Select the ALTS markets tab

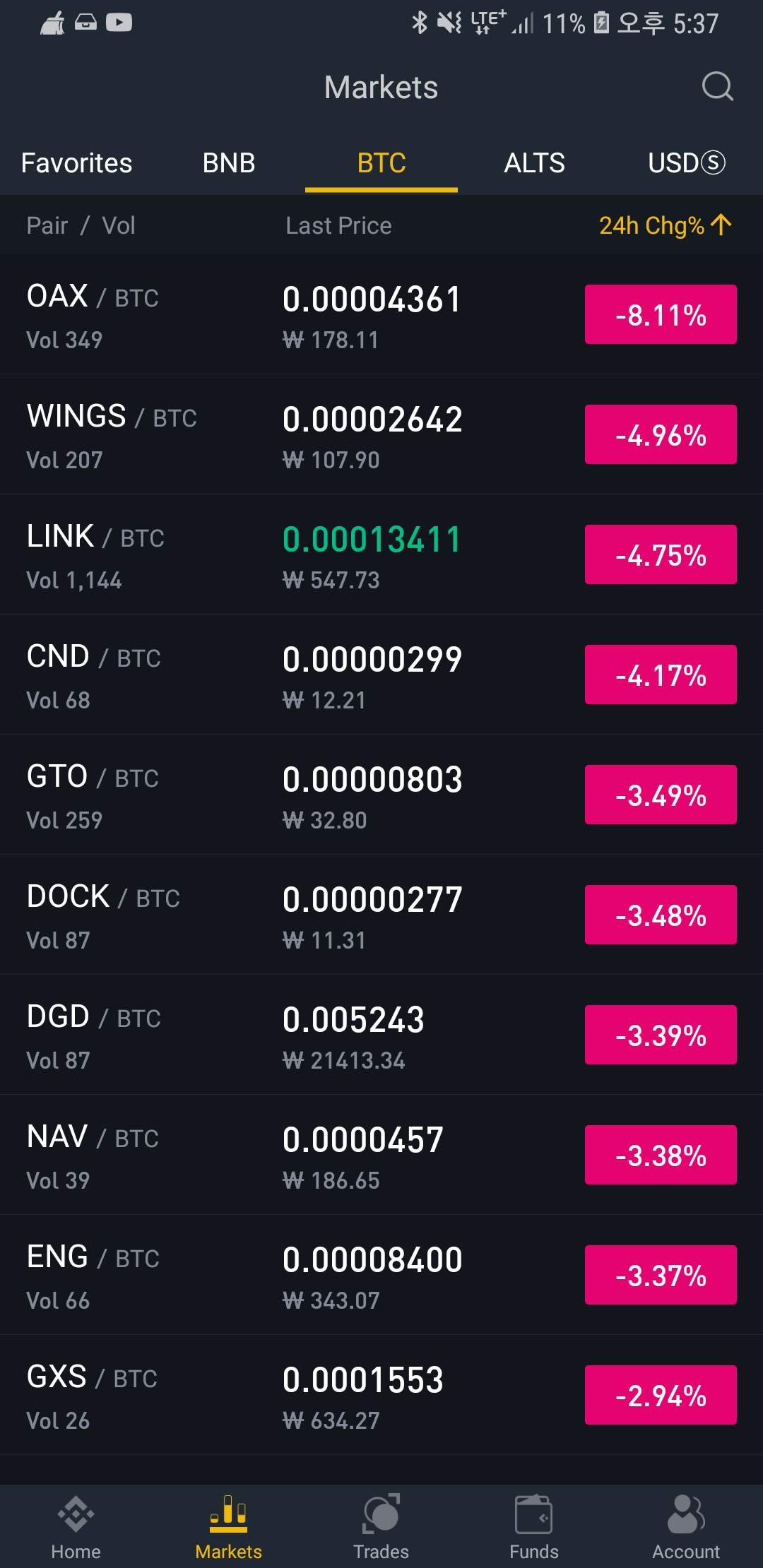pyautogui.click(x=534, y=163)
